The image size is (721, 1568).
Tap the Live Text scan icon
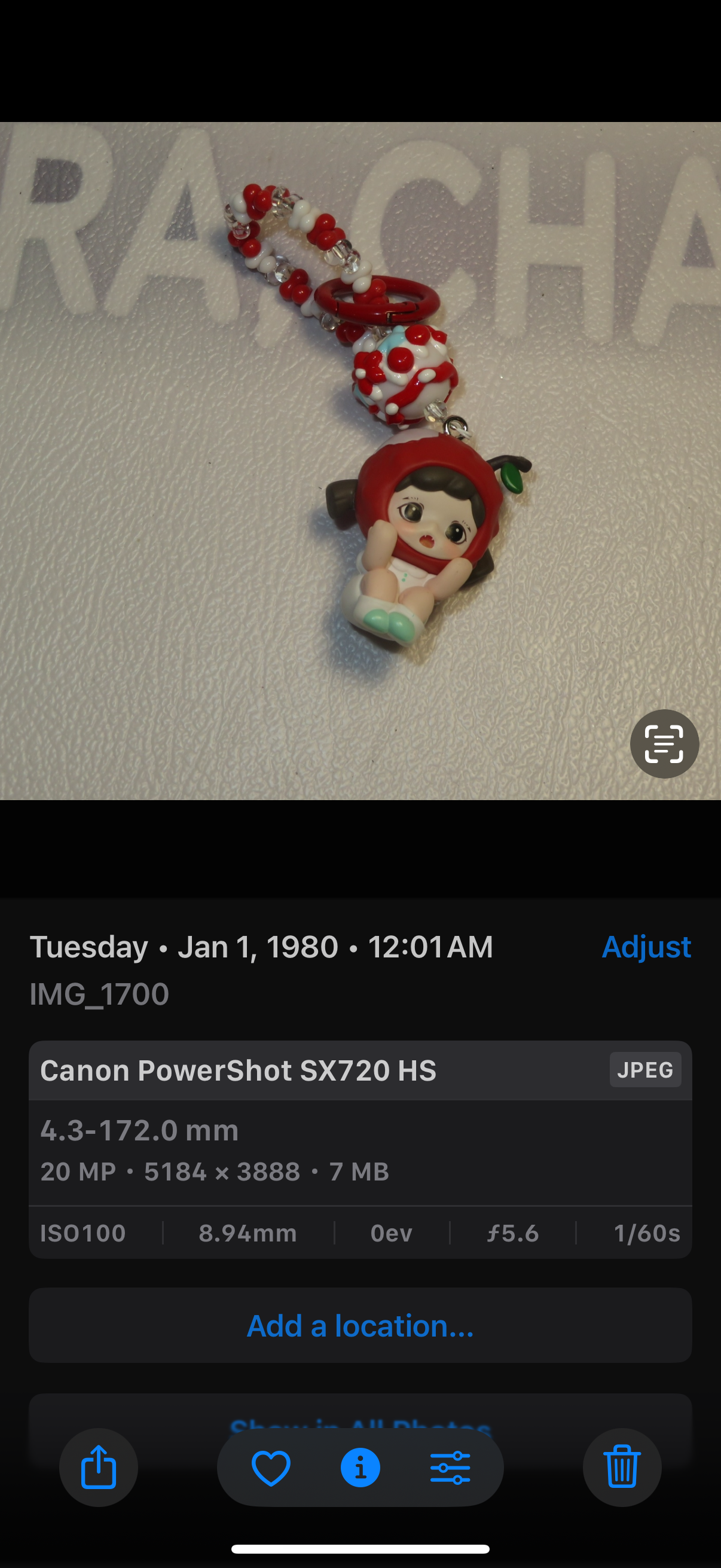664,744
